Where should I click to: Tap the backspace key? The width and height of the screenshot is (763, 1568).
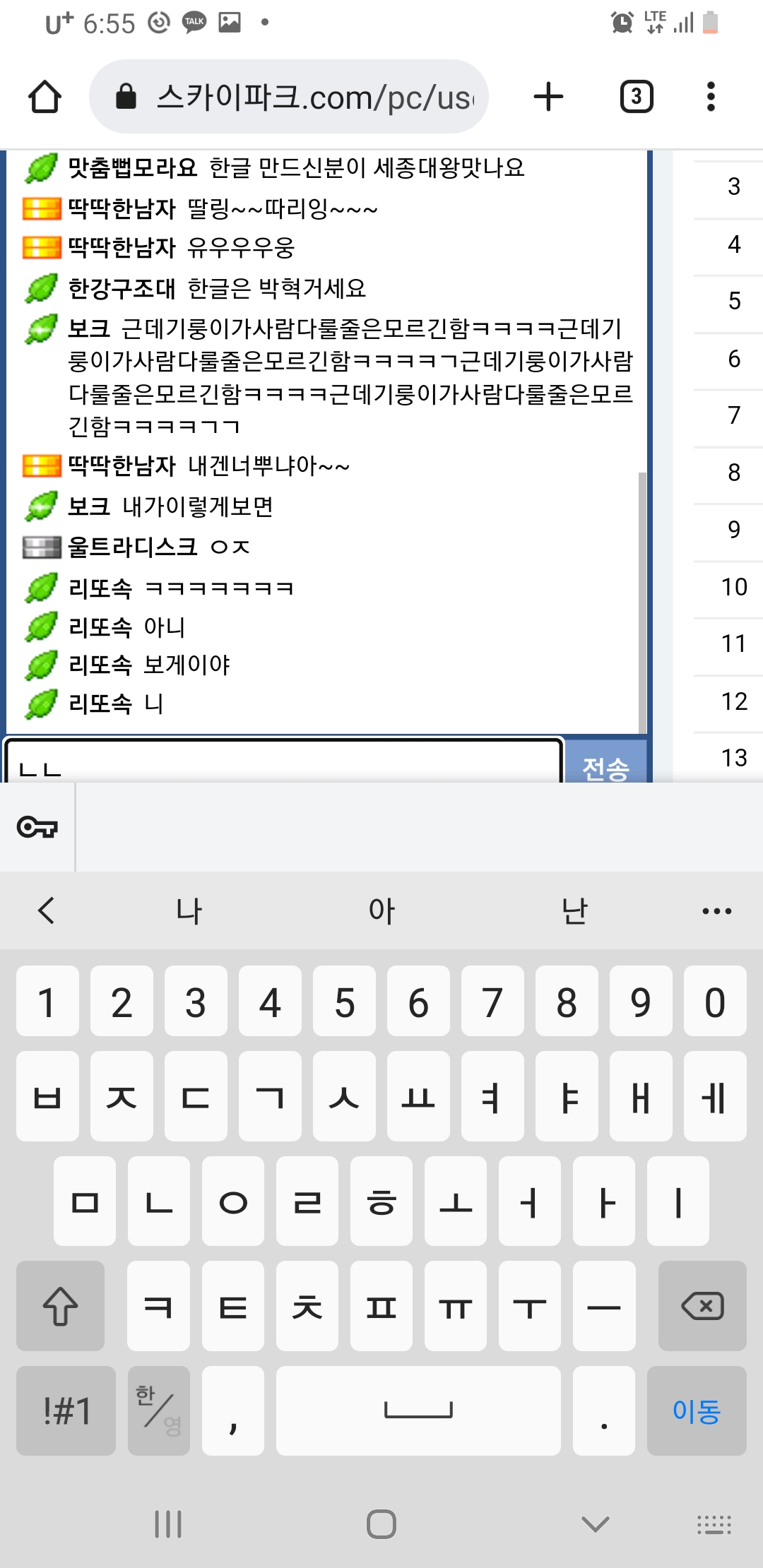click(x=702, y=1306)
